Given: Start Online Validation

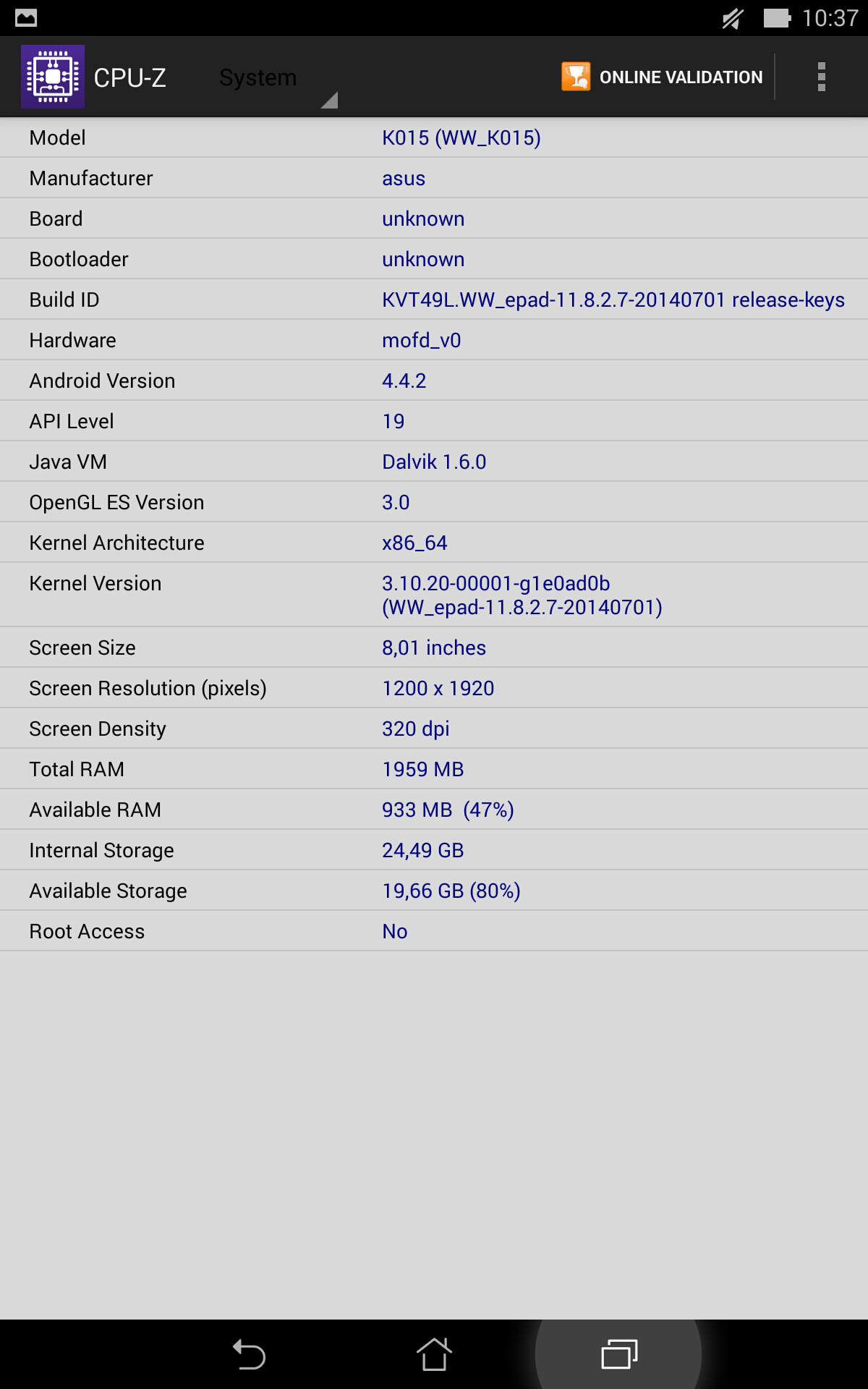Looking at the screenshot, I should coord(662,77).
